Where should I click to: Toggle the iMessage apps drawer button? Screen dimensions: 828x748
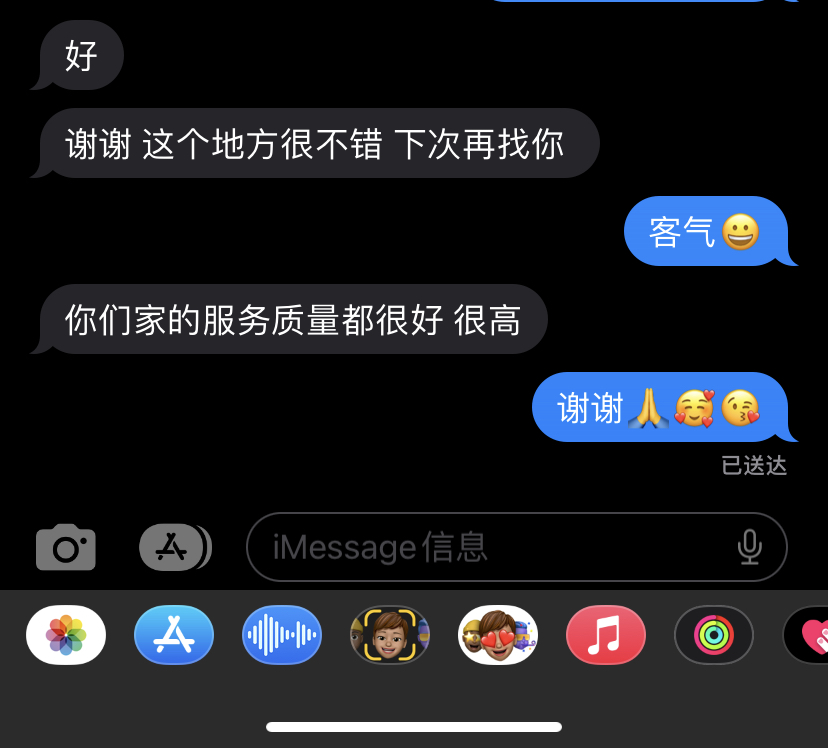point(174,547)
